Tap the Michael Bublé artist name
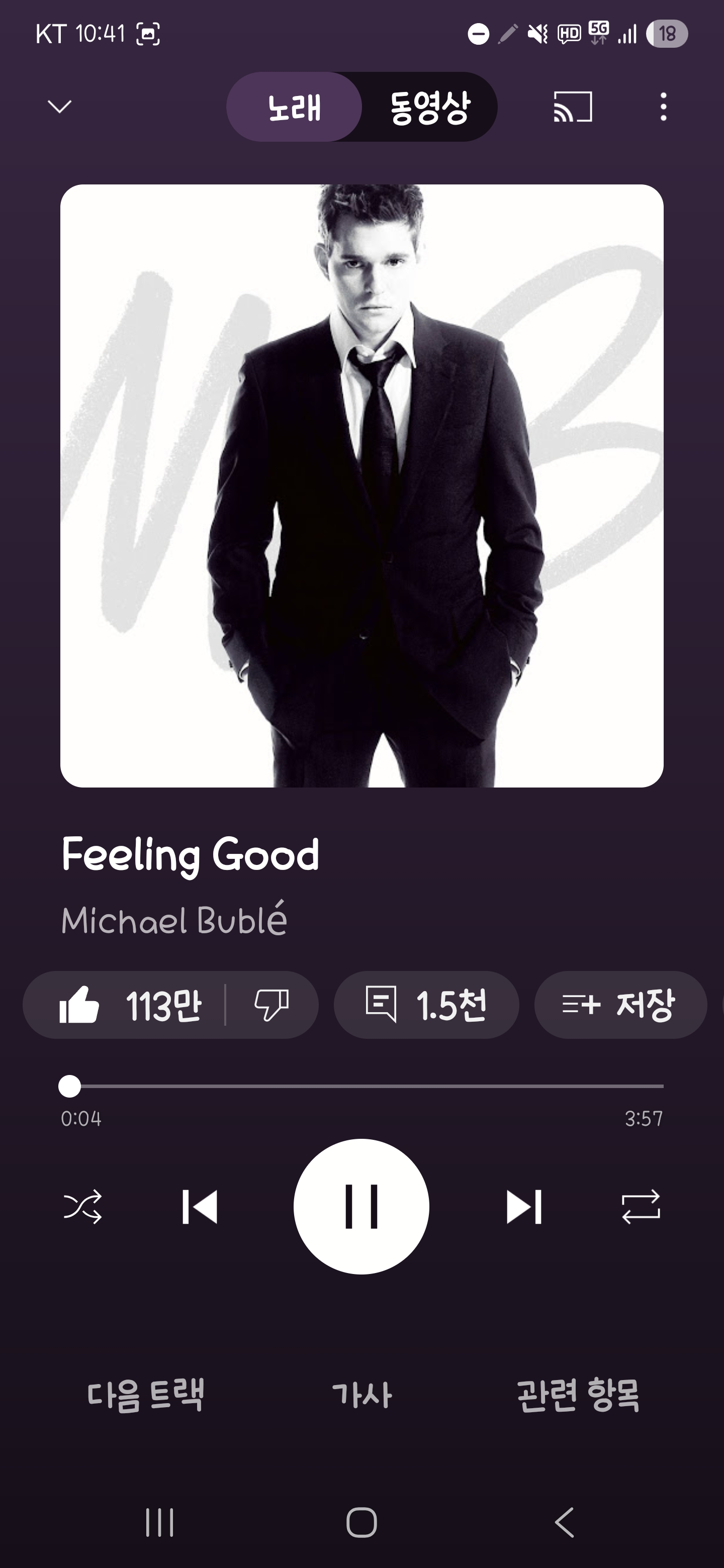This screenshot has height=1568, width=724. (x=174, y=919)
